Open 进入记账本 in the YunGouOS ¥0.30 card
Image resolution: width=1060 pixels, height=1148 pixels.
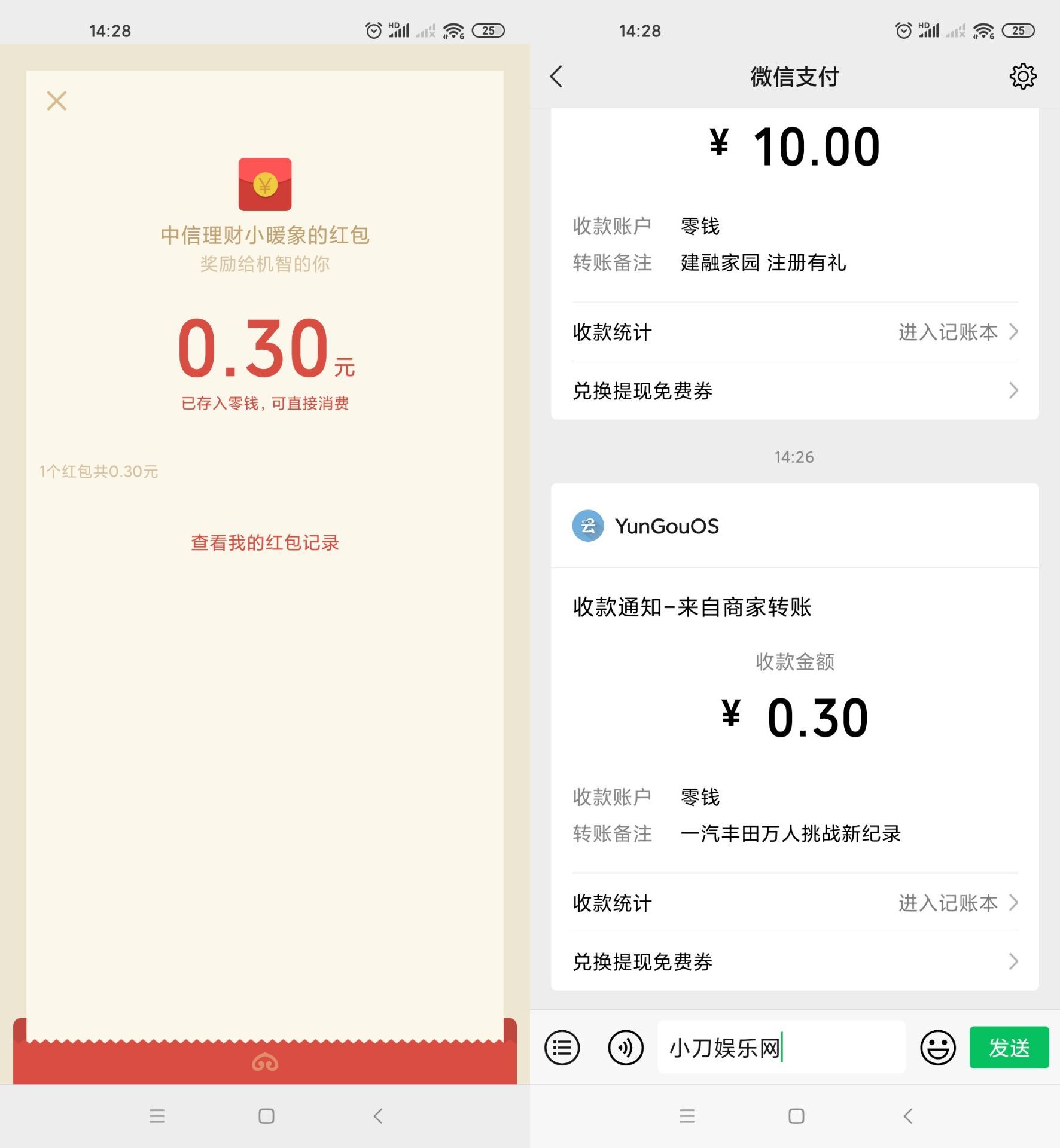click(x=957, y=903)
